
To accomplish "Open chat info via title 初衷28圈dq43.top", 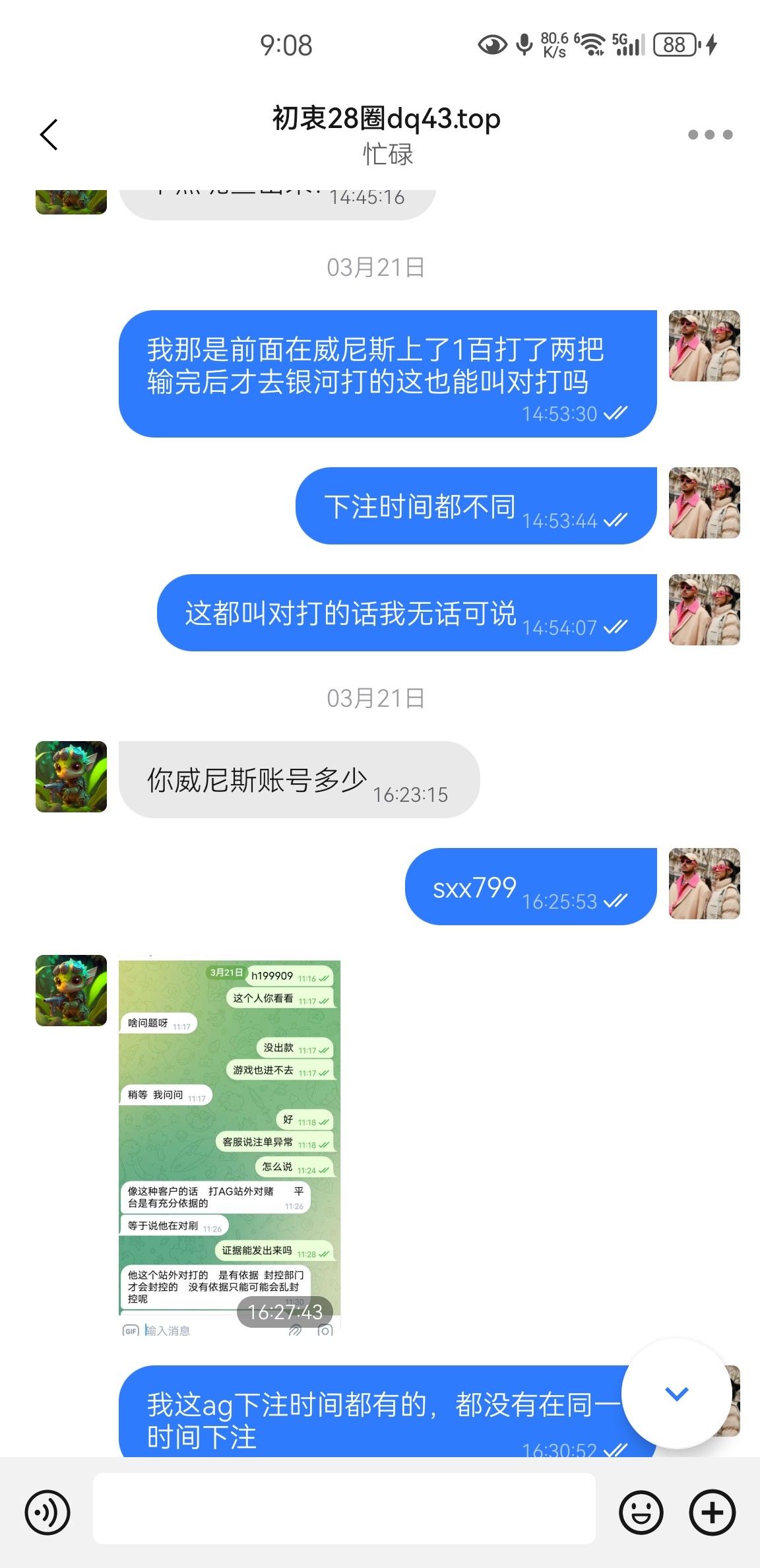I will (x=387, y=119).
